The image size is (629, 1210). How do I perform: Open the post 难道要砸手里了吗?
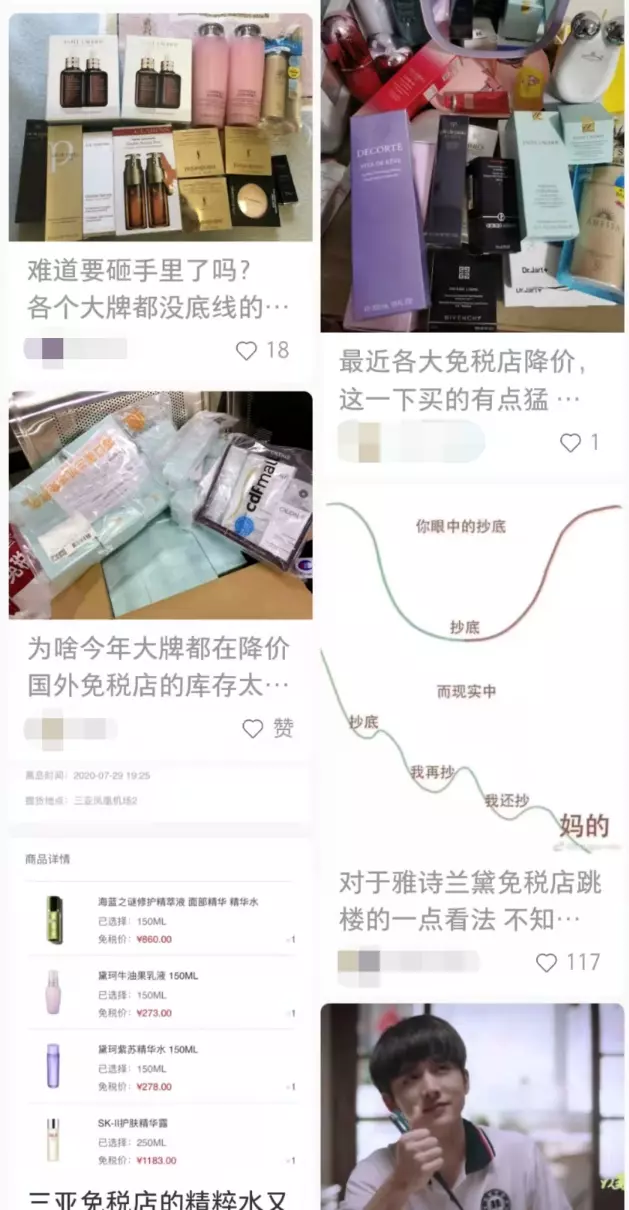[x=160, y=288]
